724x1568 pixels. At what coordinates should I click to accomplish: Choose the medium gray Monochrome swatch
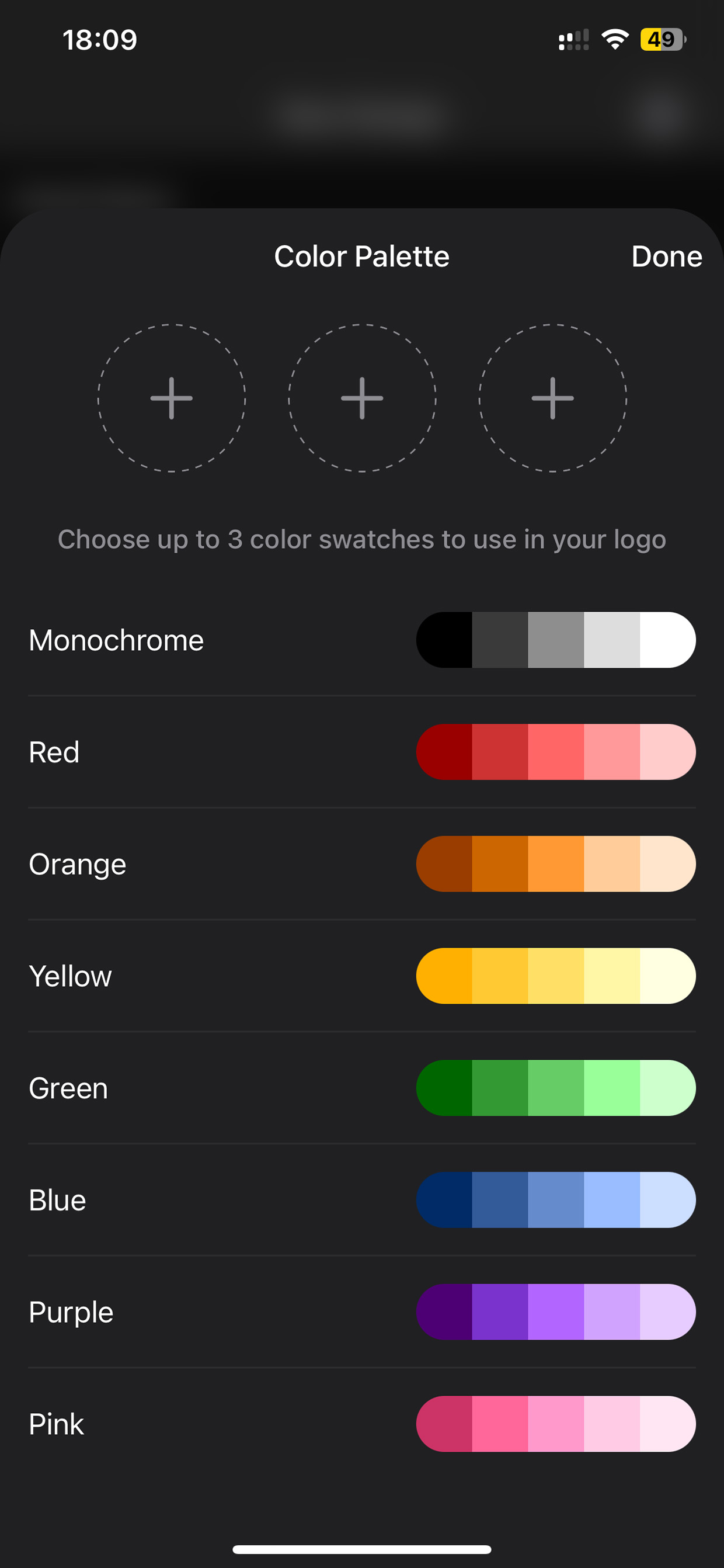click(x=555, y=640)
